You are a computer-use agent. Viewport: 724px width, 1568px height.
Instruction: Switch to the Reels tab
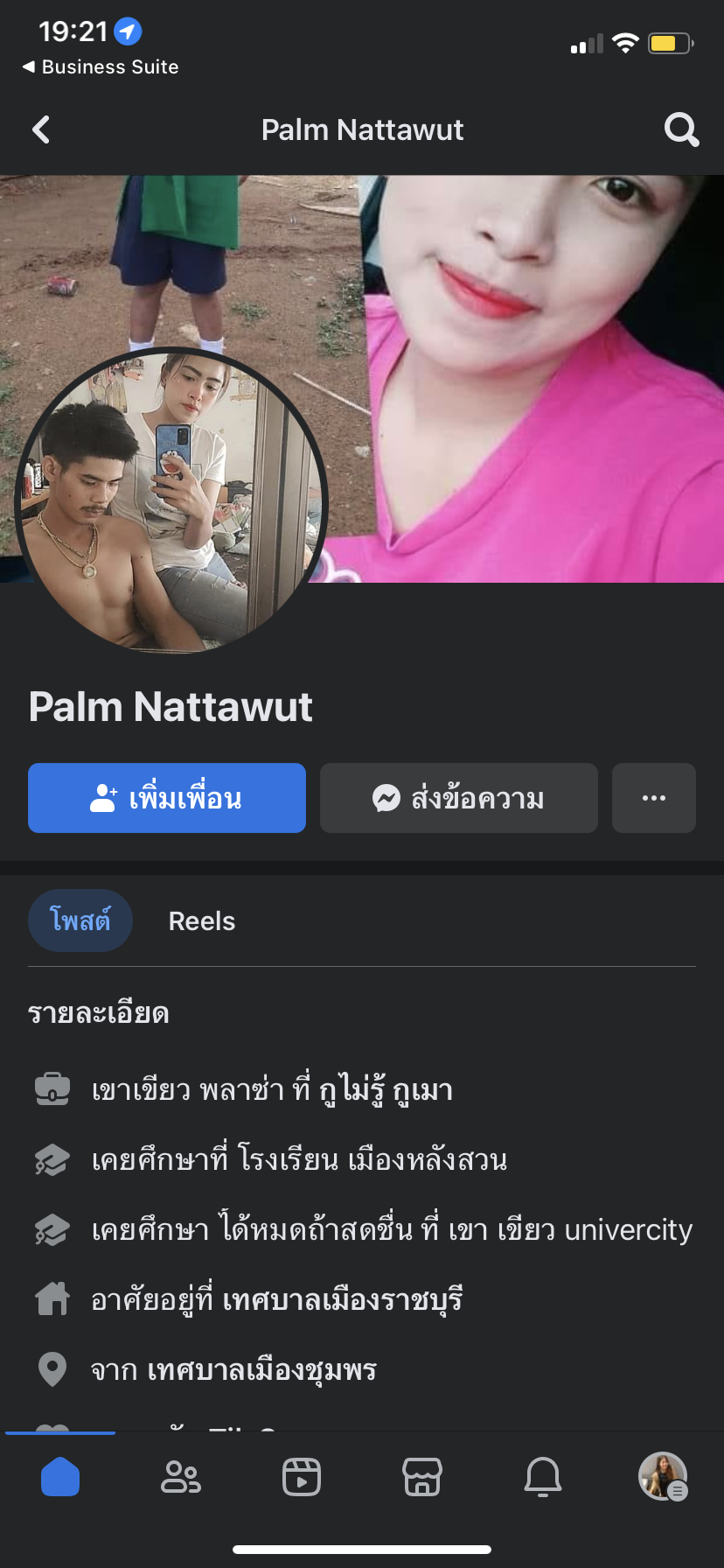[x=202, y=921]
